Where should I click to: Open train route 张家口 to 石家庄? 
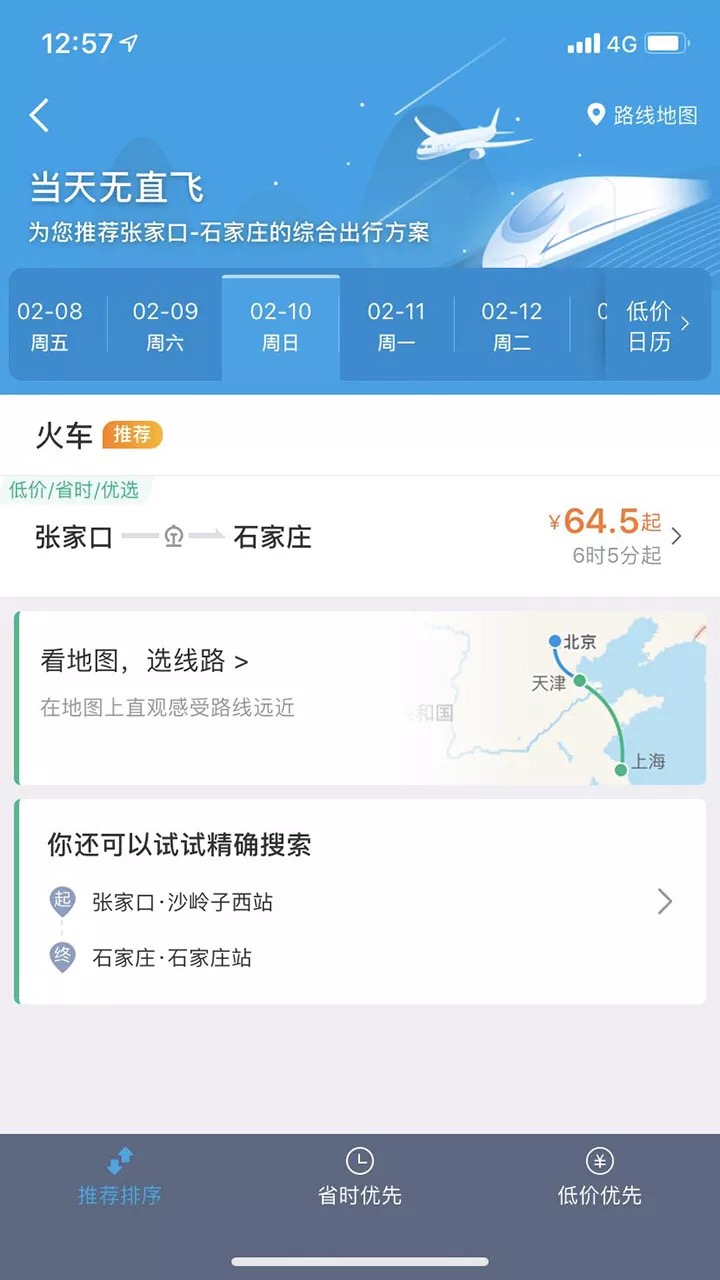tap(360, 537)
